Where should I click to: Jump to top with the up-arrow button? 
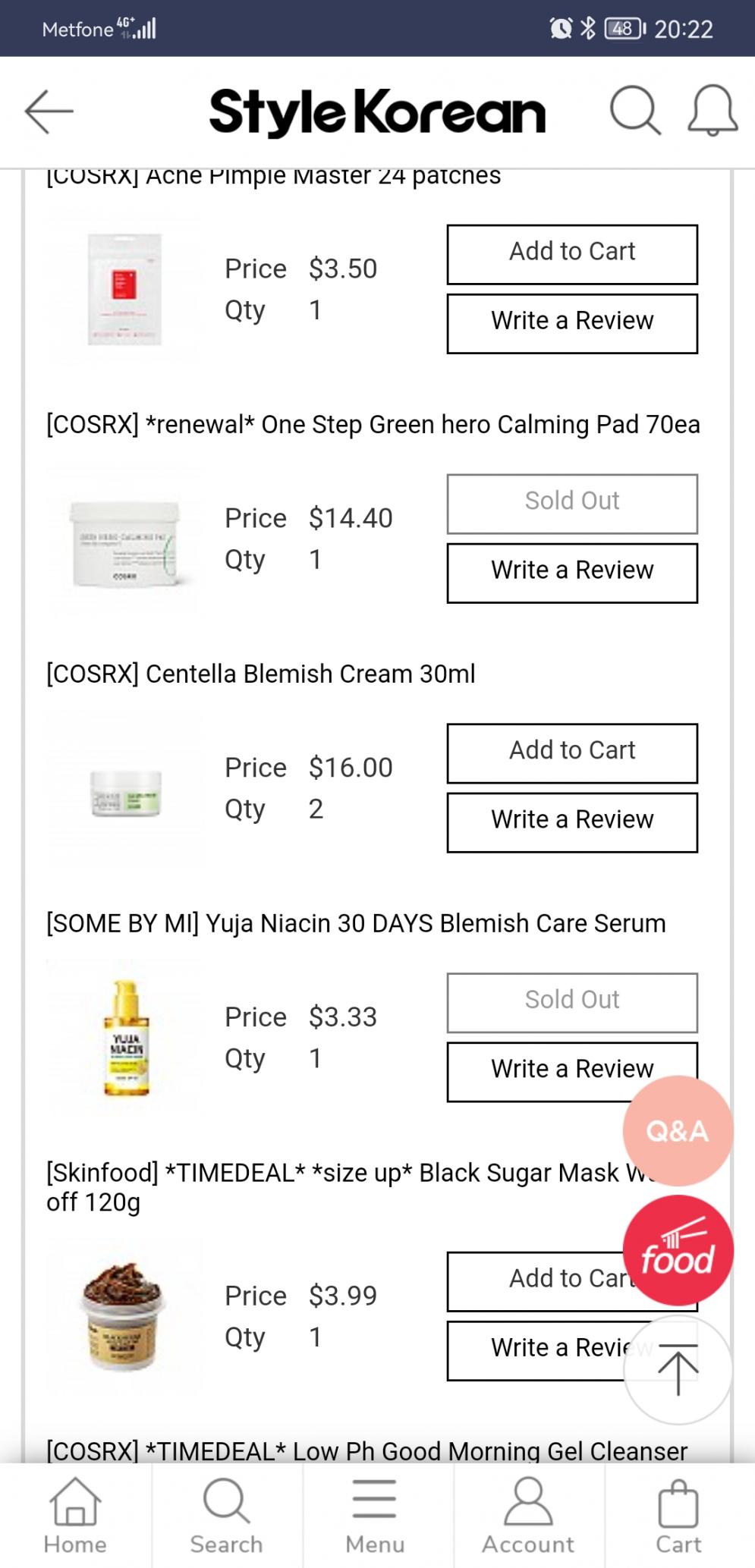(678, 1370)
